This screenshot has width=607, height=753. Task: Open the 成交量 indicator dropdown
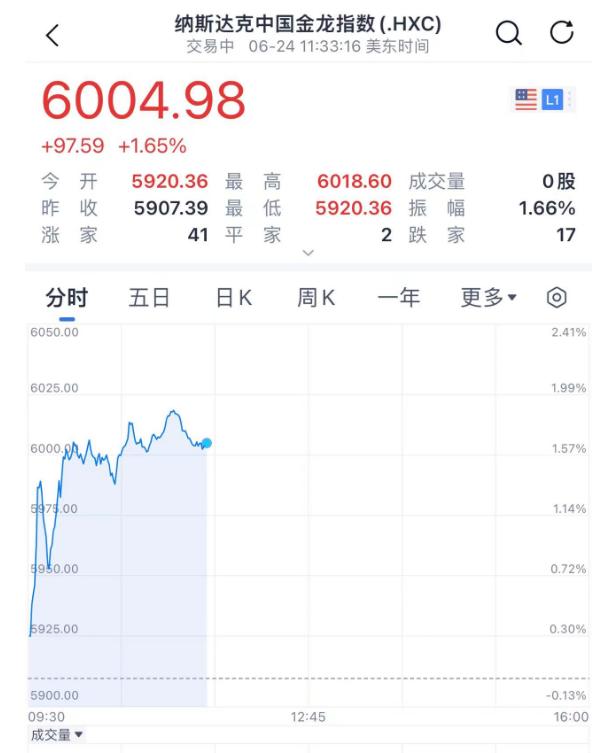(x=56, y=735)
